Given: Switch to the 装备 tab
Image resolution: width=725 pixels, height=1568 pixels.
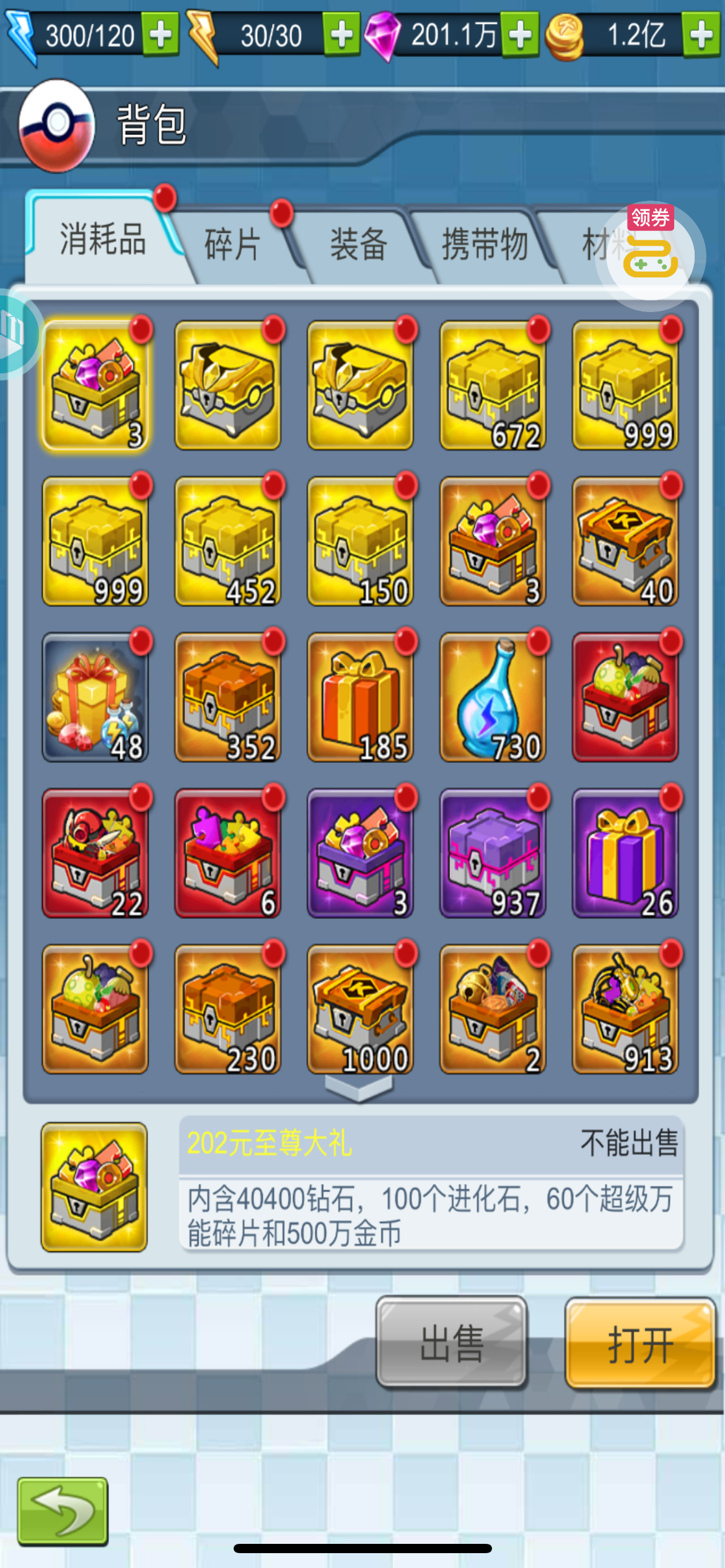Looking at the screenshot, I should point(359,243).
